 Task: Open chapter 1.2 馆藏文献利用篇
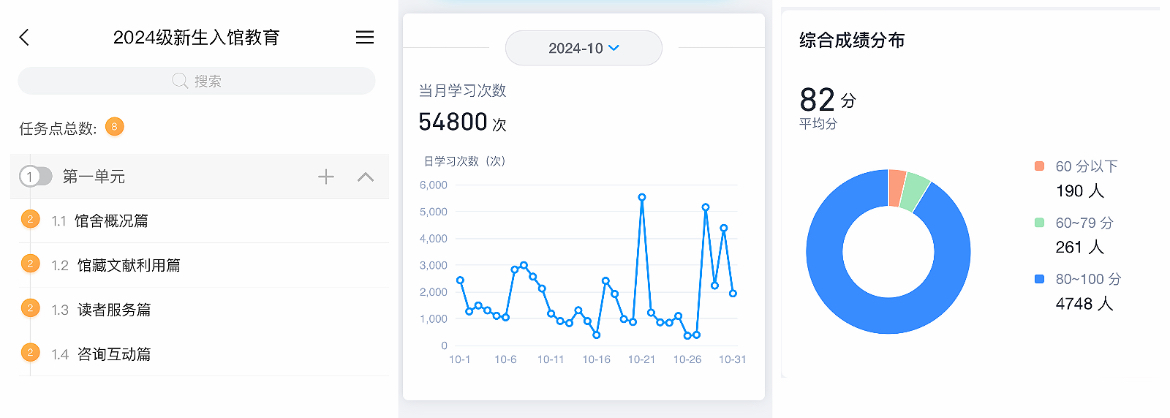point(129,265)
